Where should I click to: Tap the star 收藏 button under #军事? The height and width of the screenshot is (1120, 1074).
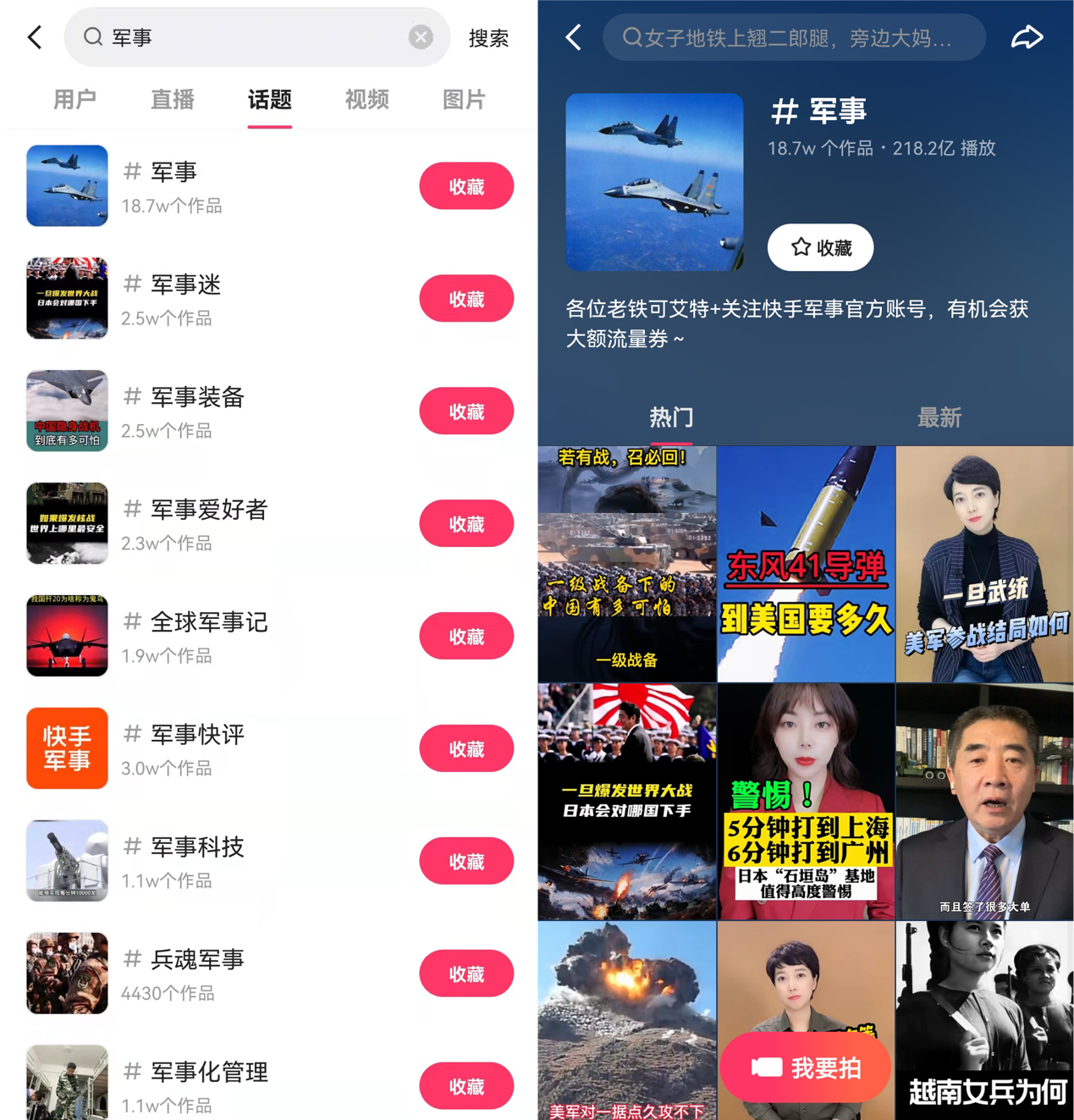click(820, 247)
